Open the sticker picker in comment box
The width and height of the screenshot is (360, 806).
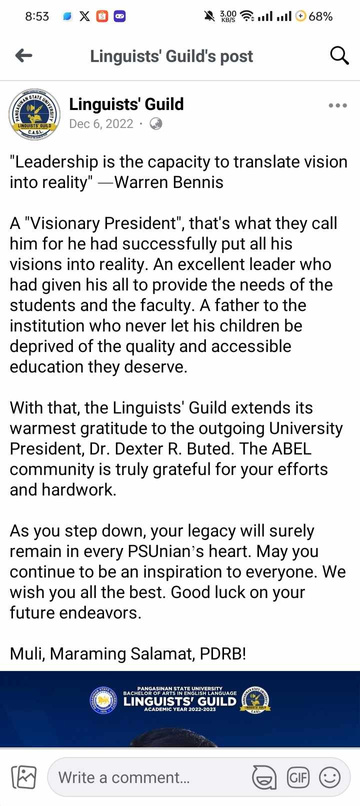(264, 777)
